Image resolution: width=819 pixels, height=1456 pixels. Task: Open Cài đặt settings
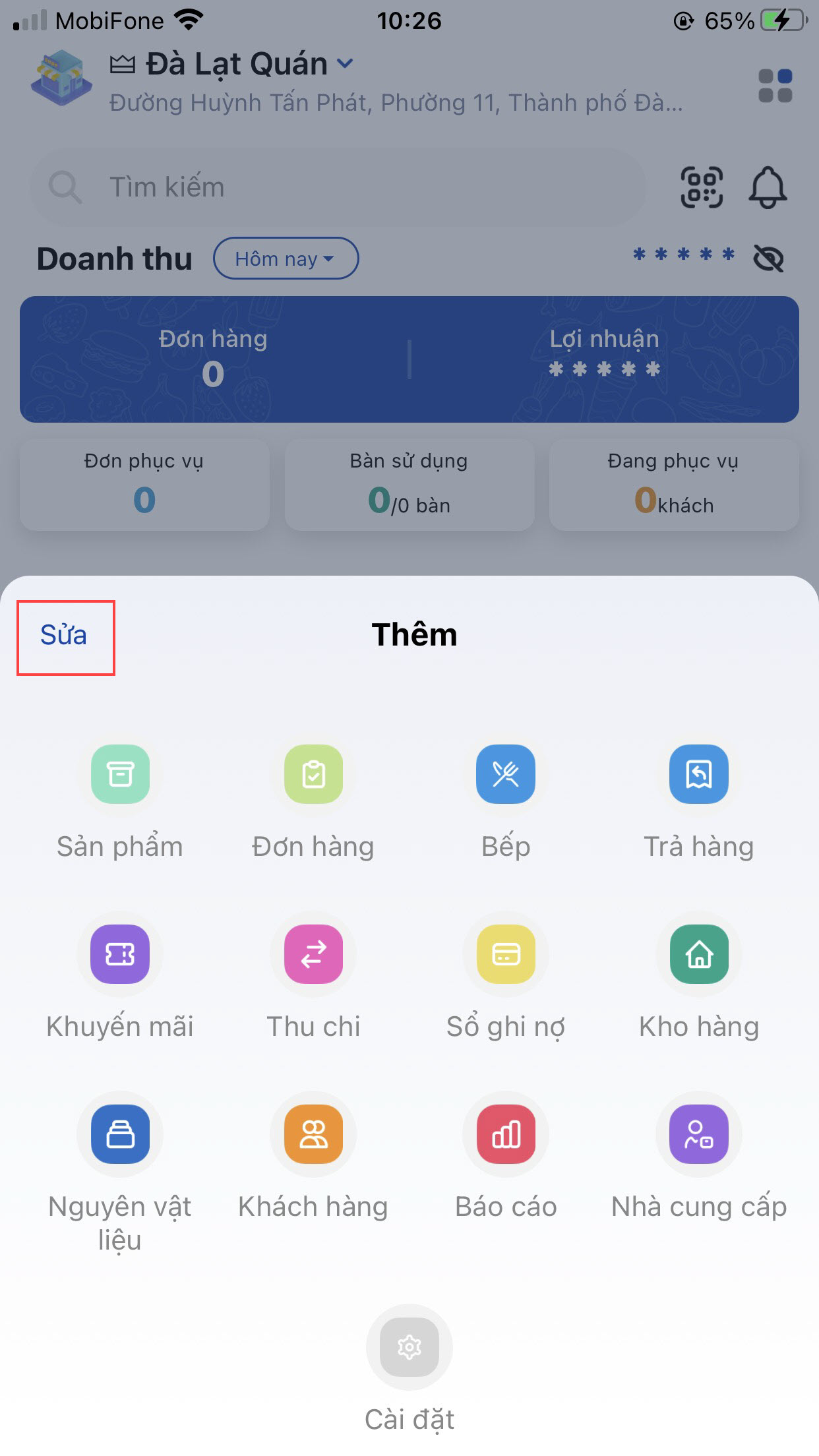pos(409,1347)
